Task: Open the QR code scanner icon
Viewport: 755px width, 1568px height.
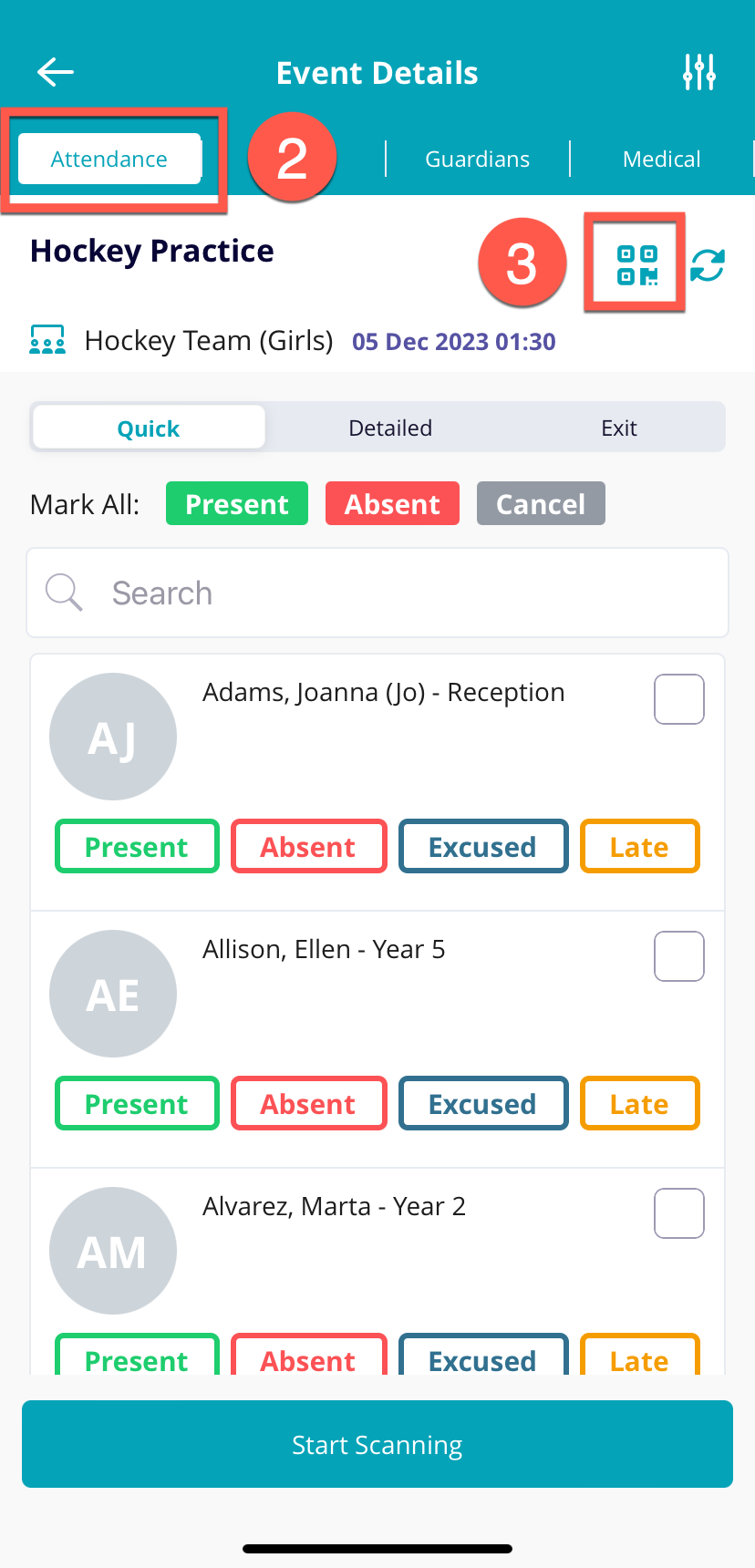Action: 636,264
